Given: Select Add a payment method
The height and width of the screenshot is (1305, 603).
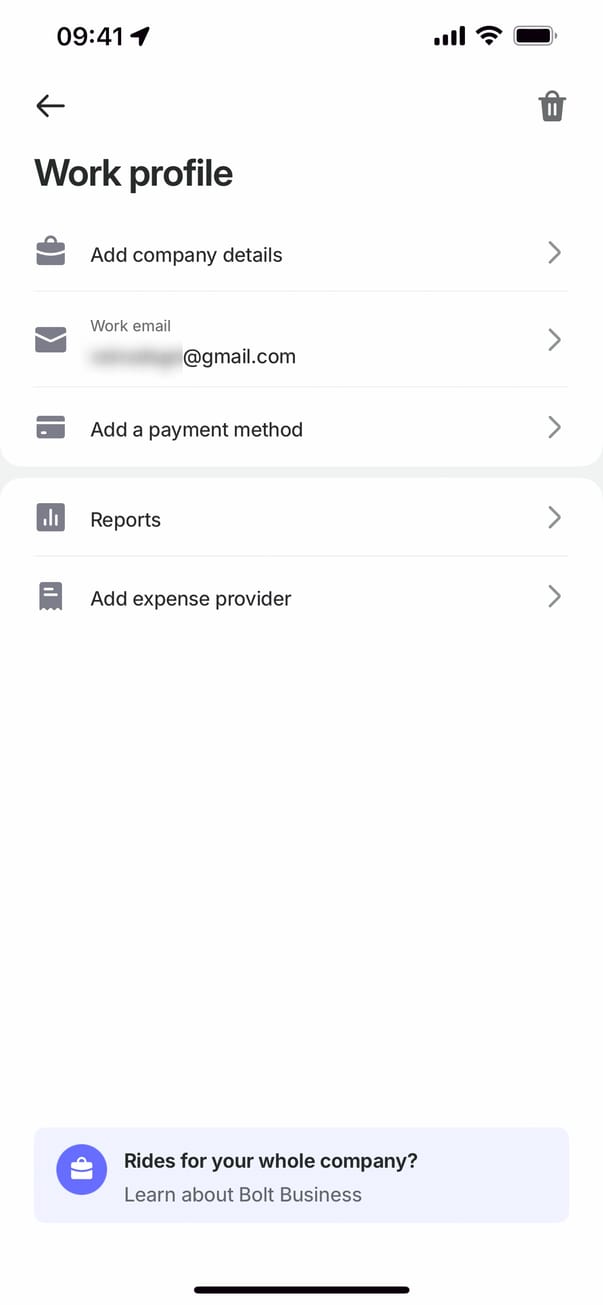Looking at the screenshot, I should click(300, 429).
